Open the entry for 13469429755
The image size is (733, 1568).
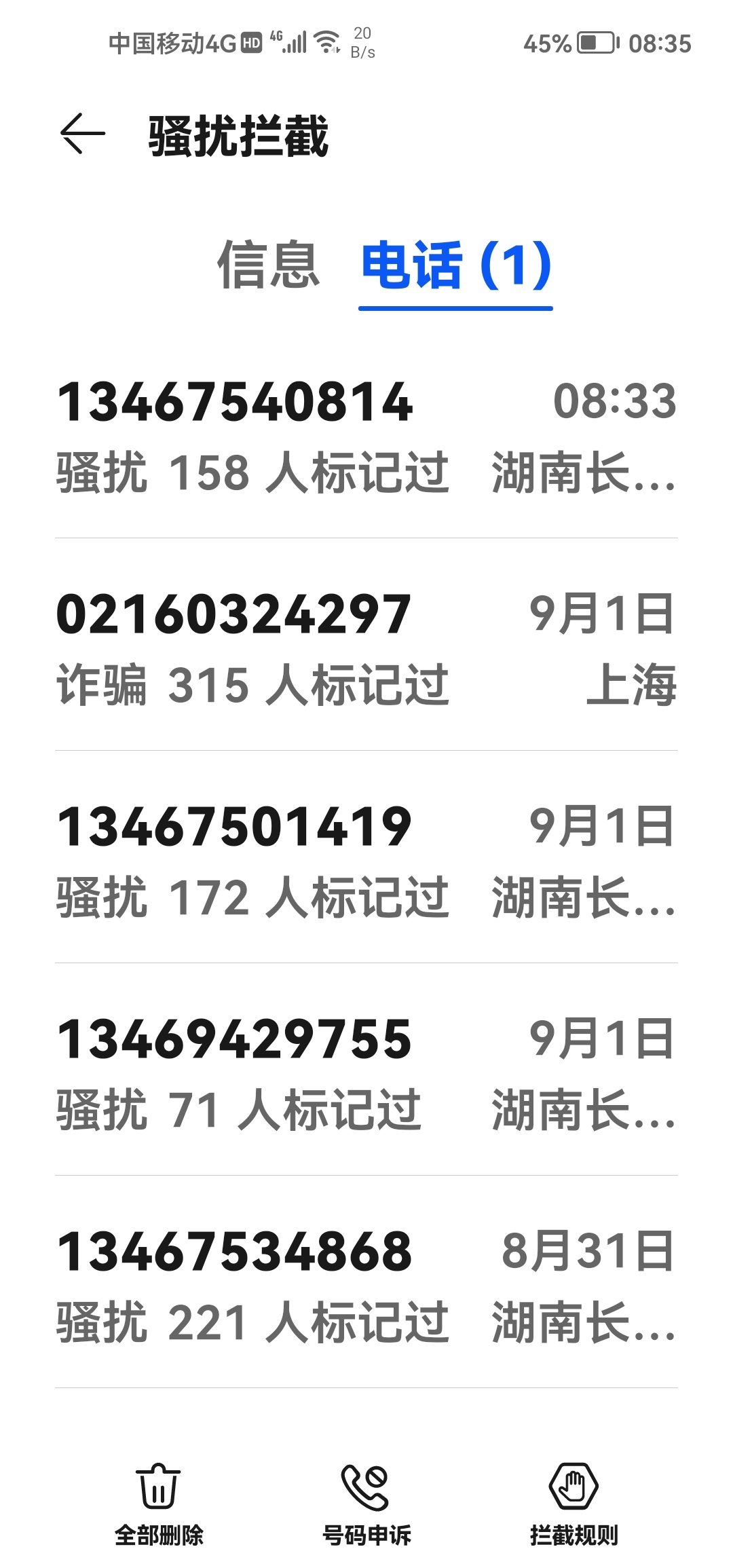pos(366,1074)
